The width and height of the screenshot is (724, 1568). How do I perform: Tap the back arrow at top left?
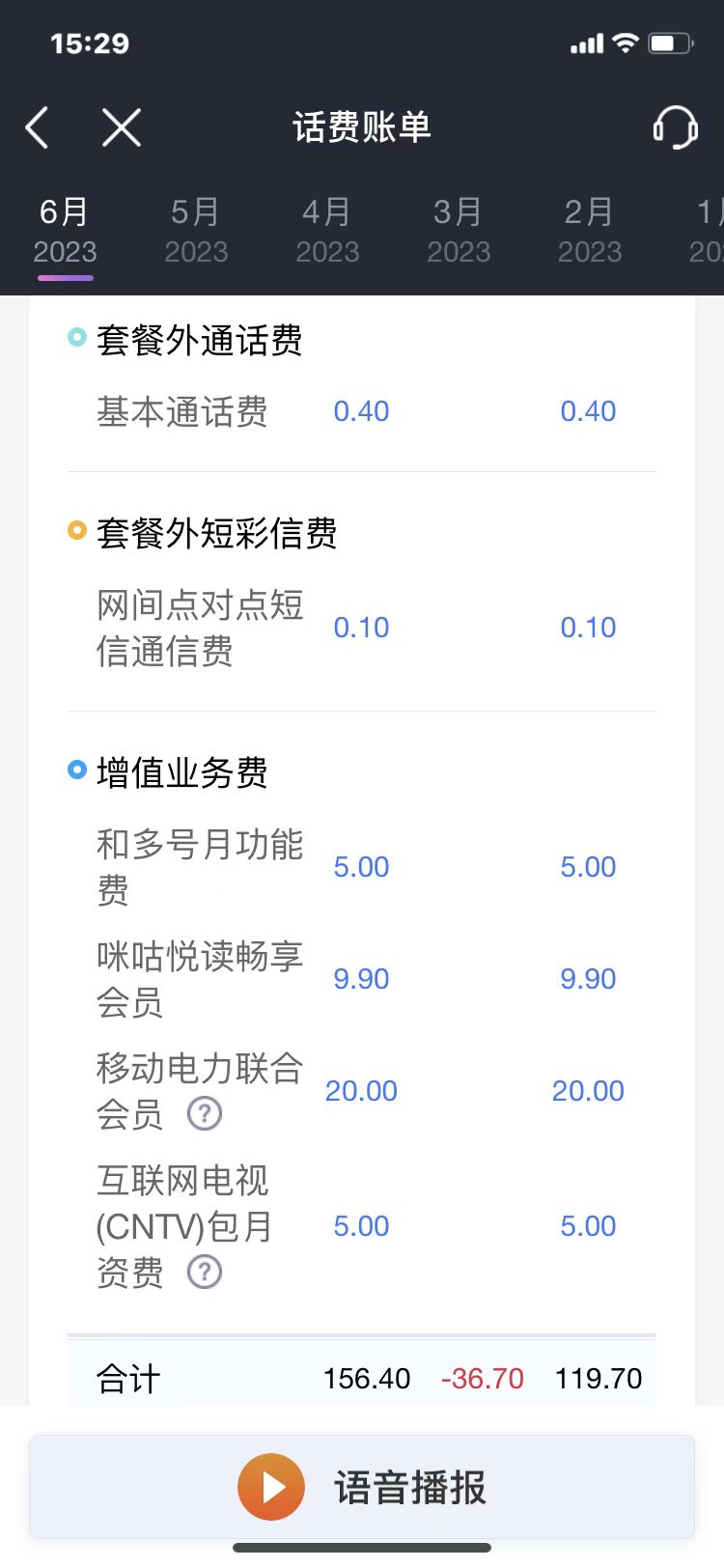[x=37, y=126]
